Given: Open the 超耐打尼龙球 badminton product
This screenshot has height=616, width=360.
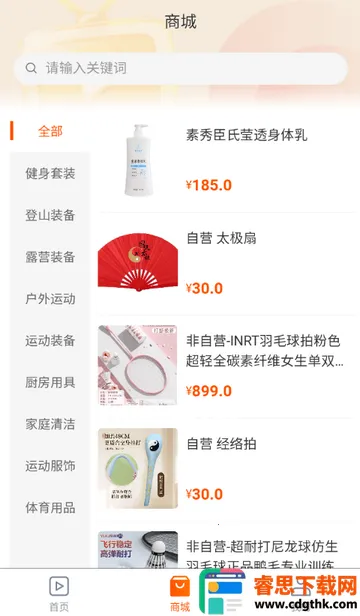Looking at the screenshot, I should 226,547.
